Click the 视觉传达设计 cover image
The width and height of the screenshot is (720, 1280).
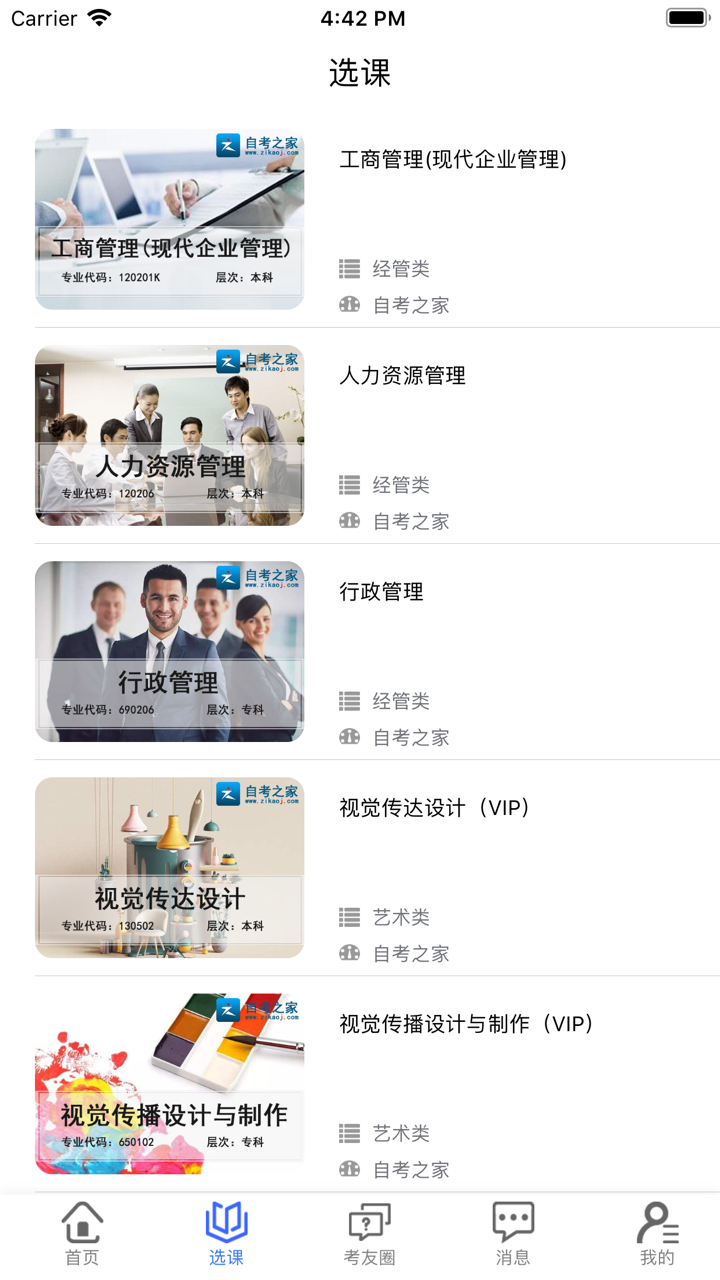coord(169,867)
